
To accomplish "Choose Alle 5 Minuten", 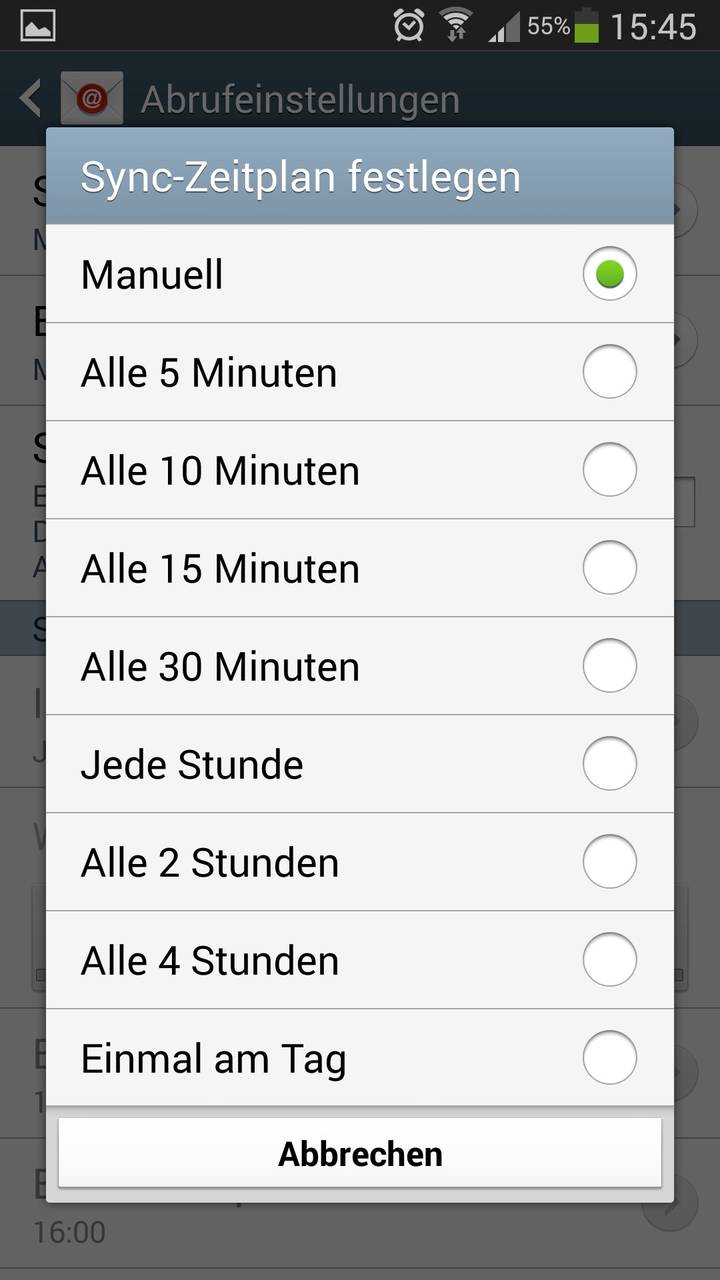I will tap(360, 372).
